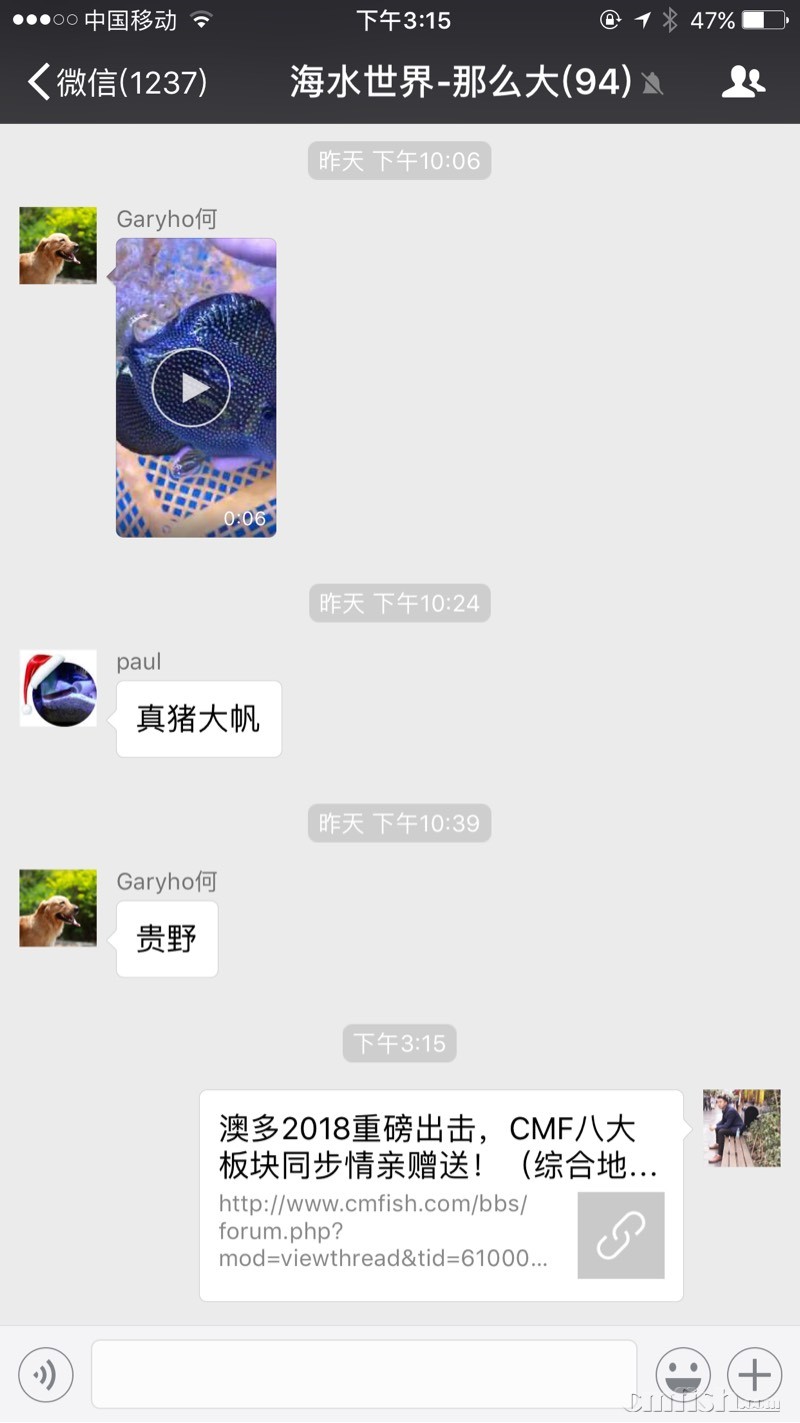Open the shared cmfish.com forum link card
The image size is (800, 1423).
(441, 1195)
